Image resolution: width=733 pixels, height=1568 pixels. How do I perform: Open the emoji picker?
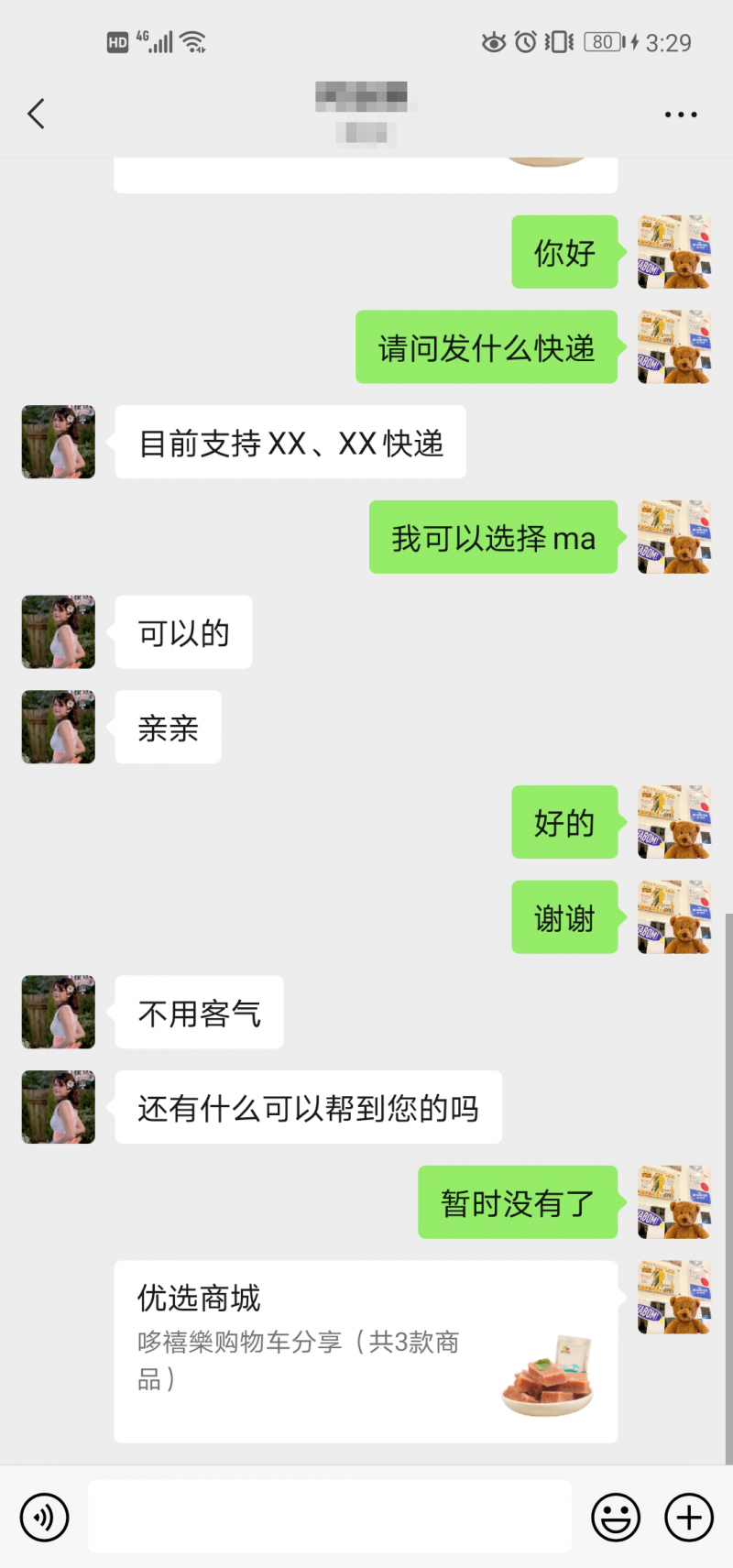pos(616,1517)
